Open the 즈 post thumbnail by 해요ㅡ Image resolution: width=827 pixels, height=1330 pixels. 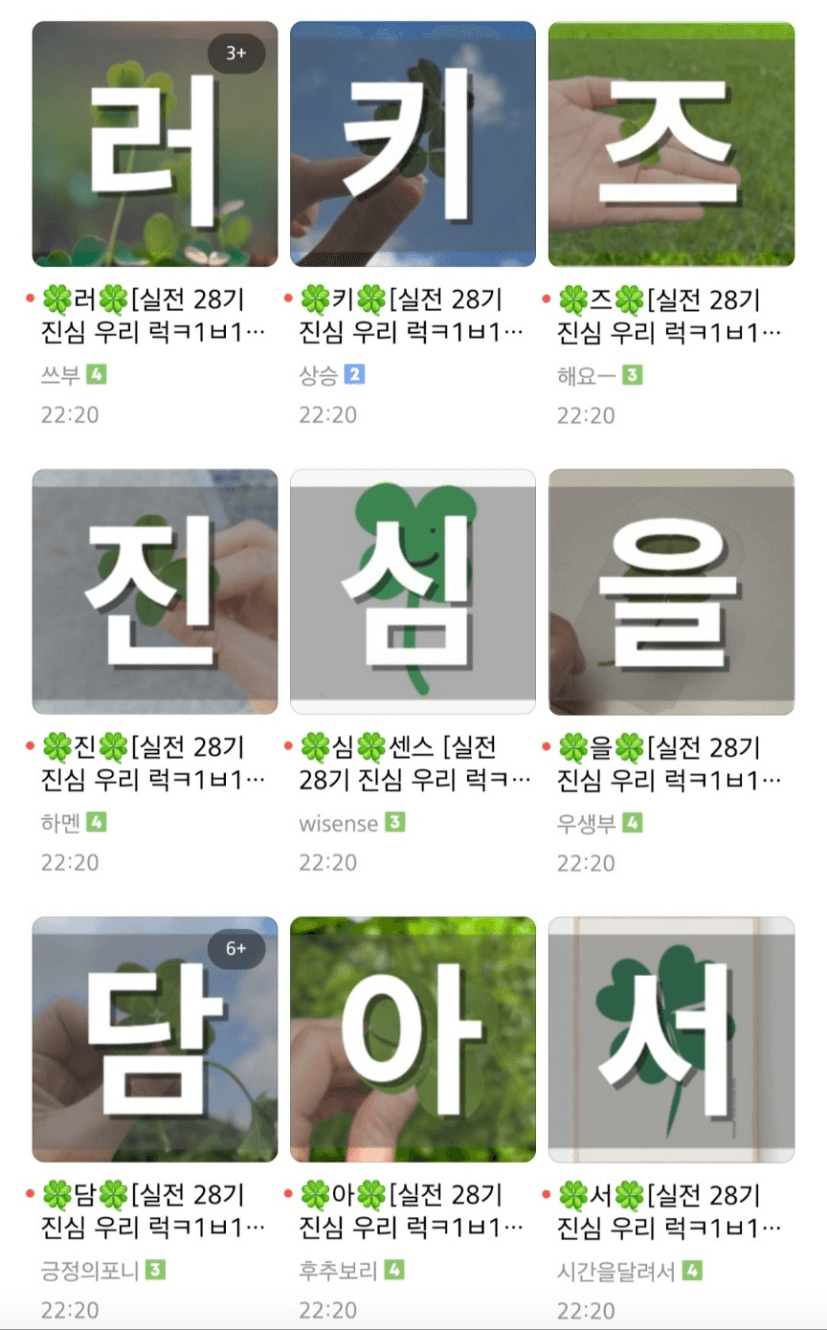pyautogui.click(x=671, y=144)
